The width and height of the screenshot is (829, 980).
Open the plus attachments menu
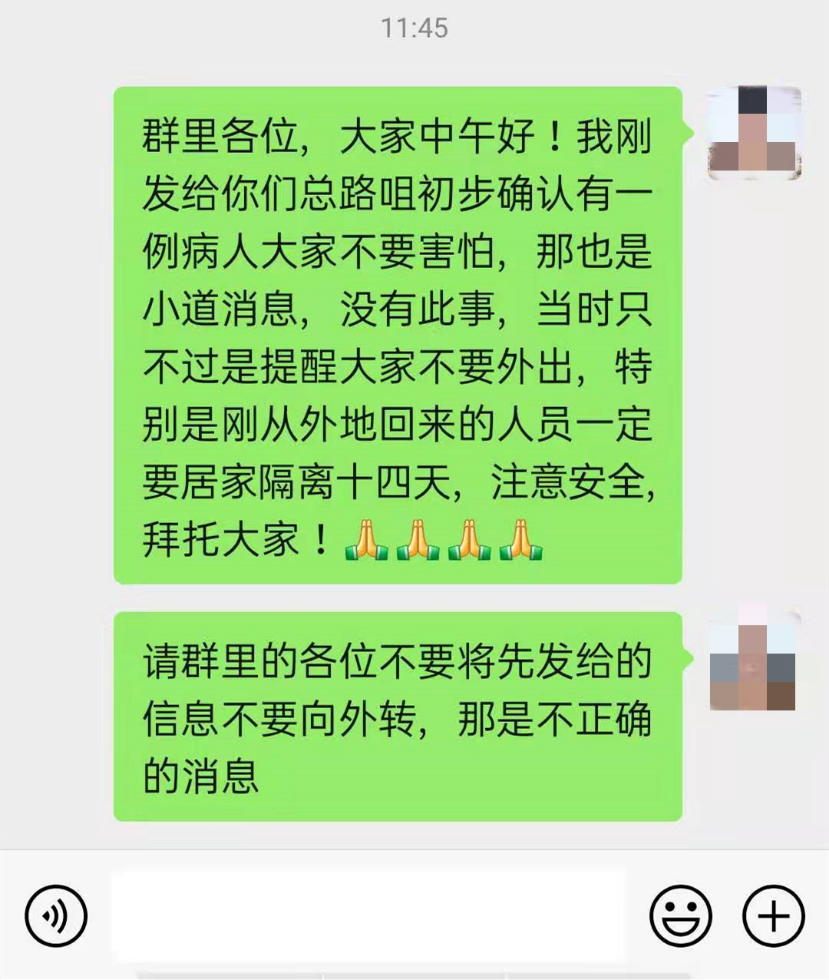point(773,916)
